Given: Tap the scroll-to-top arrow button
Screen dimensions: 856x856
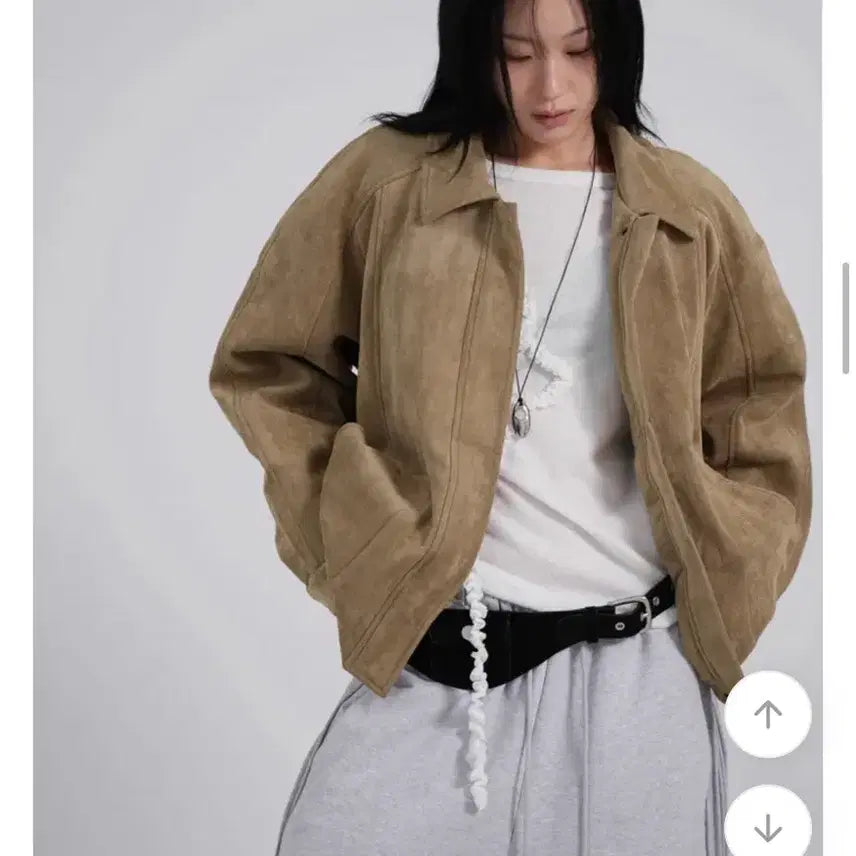Looking at the screenshot, I should click(x=767, y=714).
